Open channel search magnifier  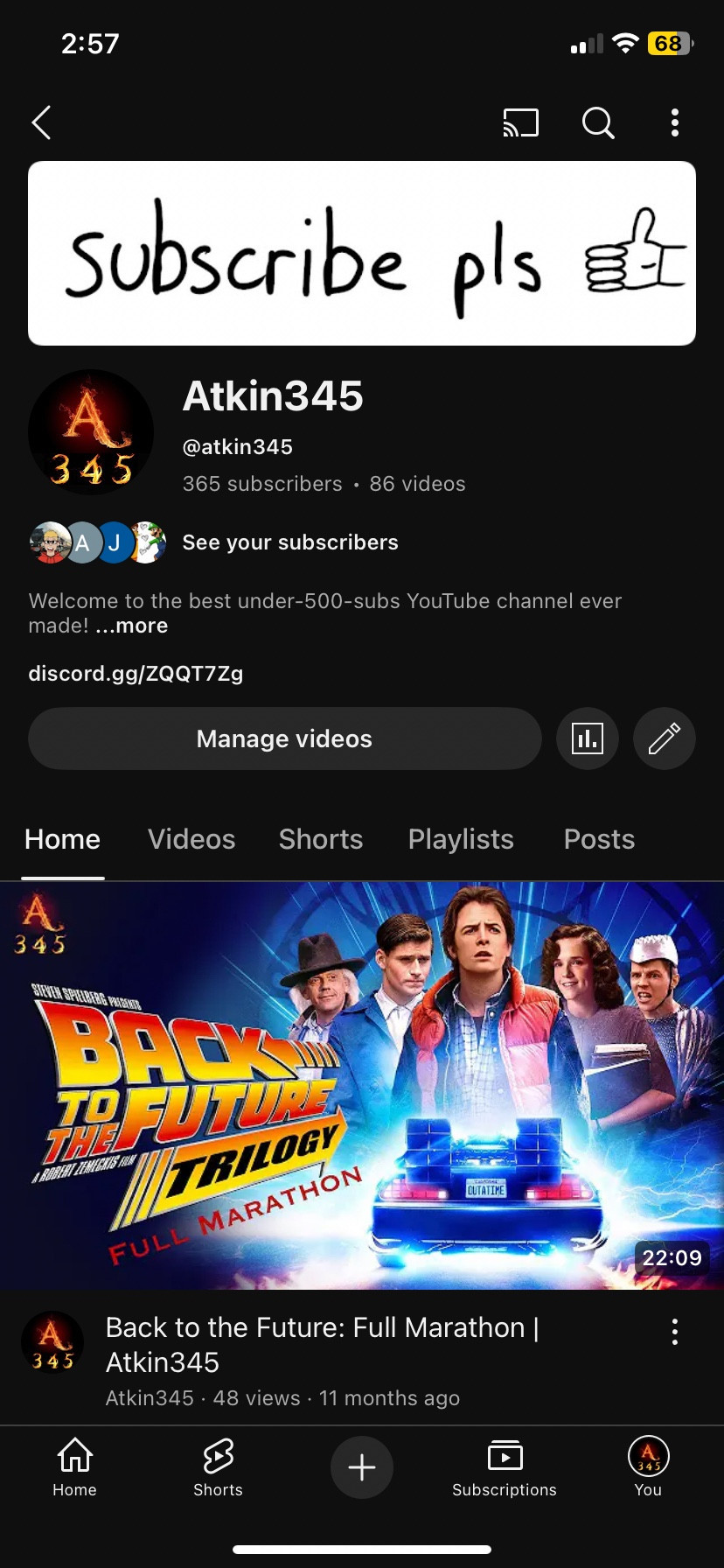click(598, 123)
